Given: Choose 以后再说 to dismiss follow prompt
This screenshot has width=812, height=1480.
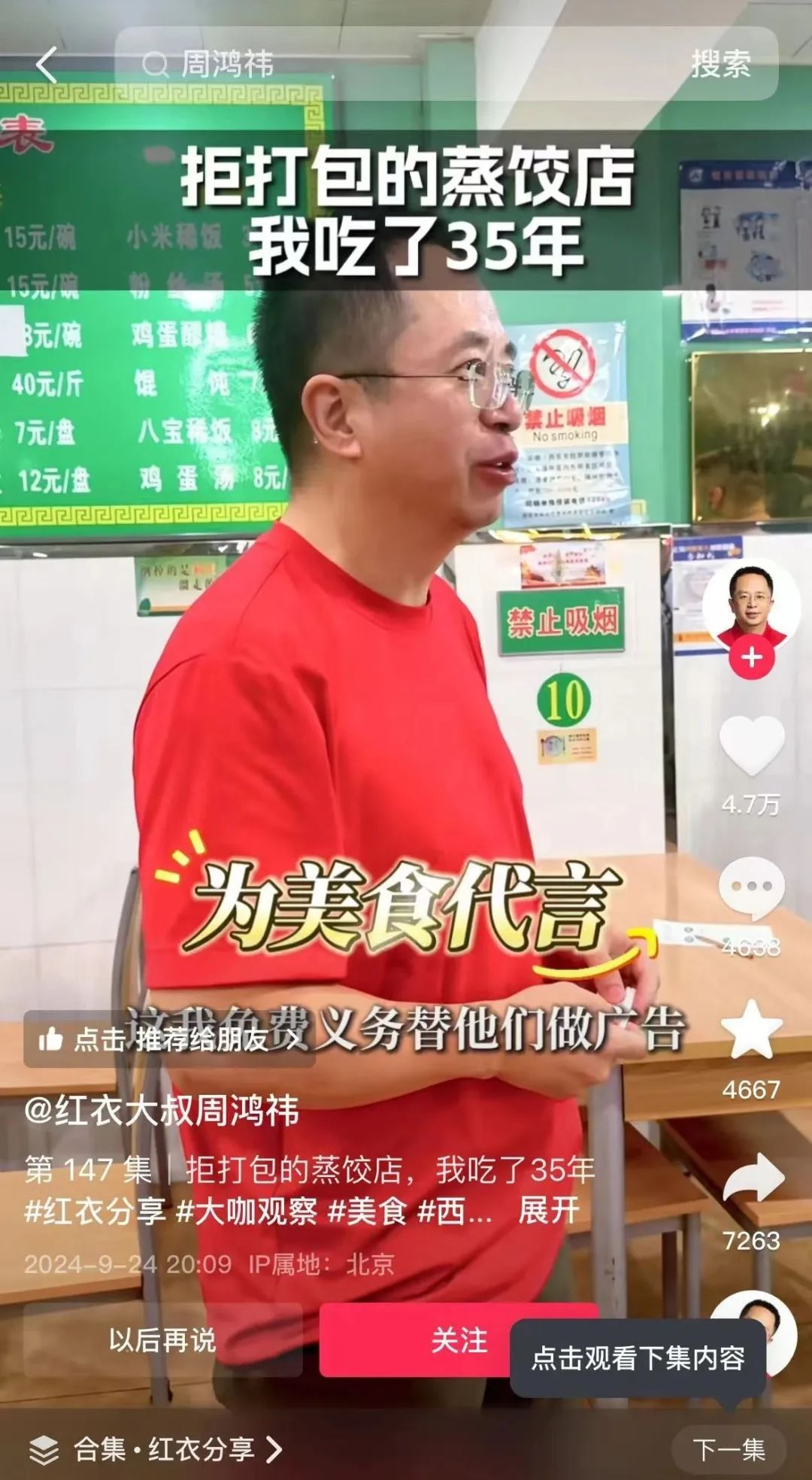Looking at the screenshot, I should click(162, 1340).
